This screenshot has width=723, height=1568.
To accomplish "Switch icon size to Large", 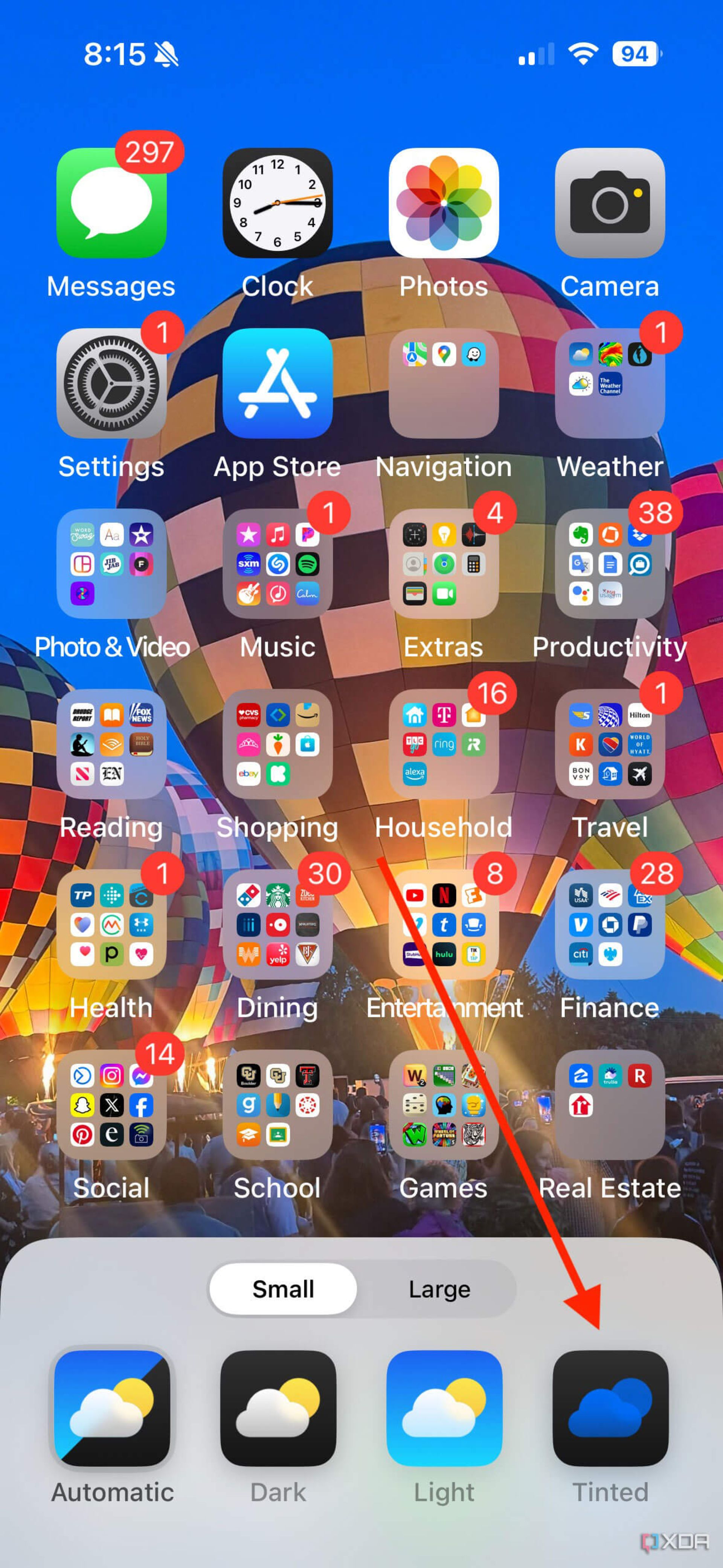I will click(439, 1289).
